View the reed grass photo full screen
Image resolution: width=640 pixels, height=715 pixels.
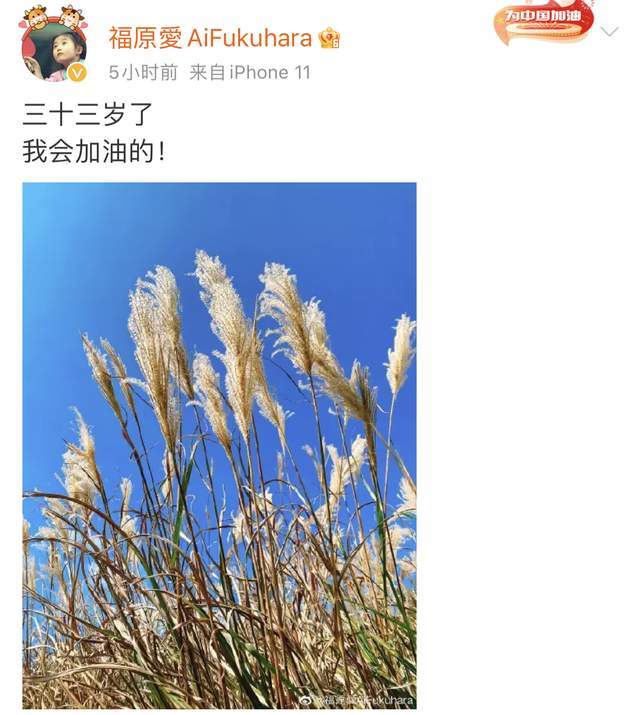point(219,445)
